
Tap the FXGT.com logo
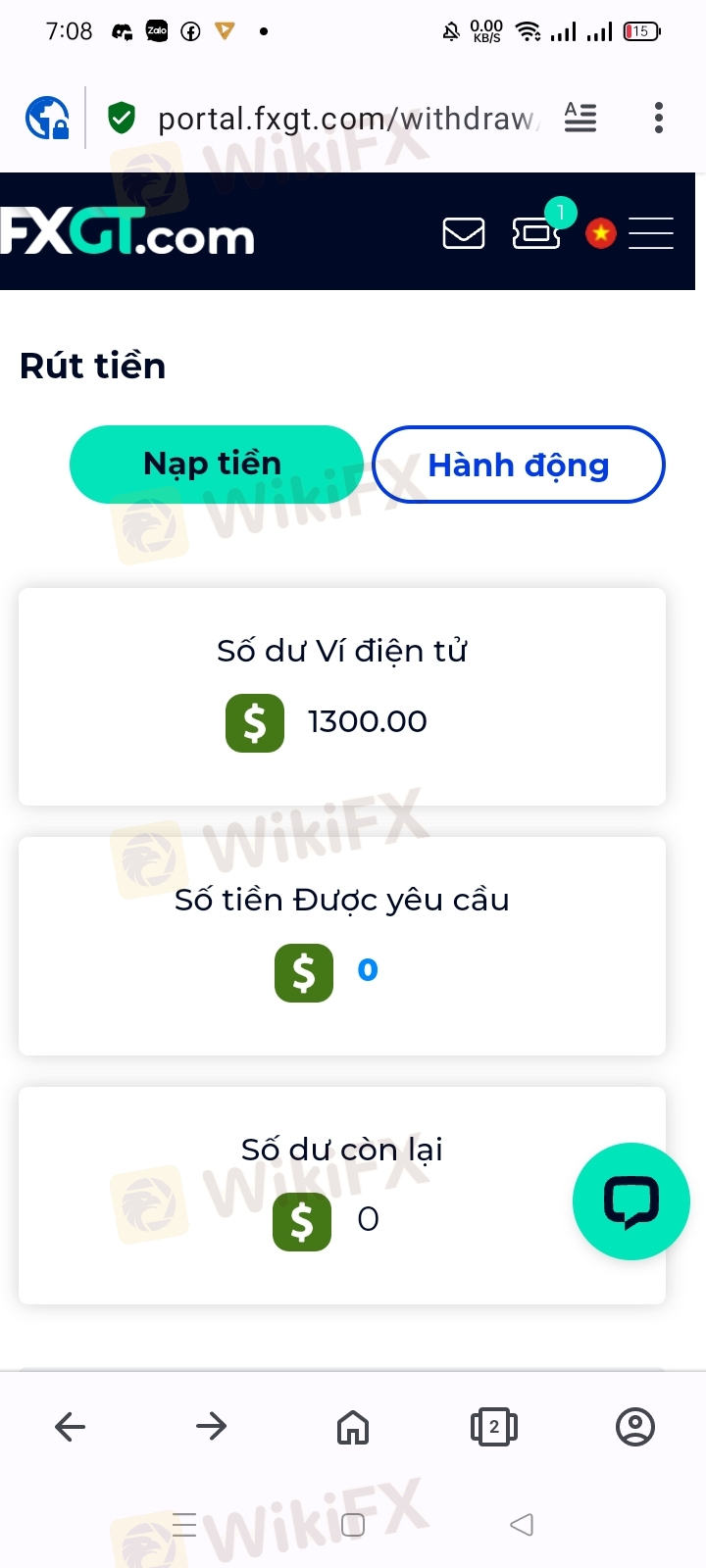tap(127, 233)
